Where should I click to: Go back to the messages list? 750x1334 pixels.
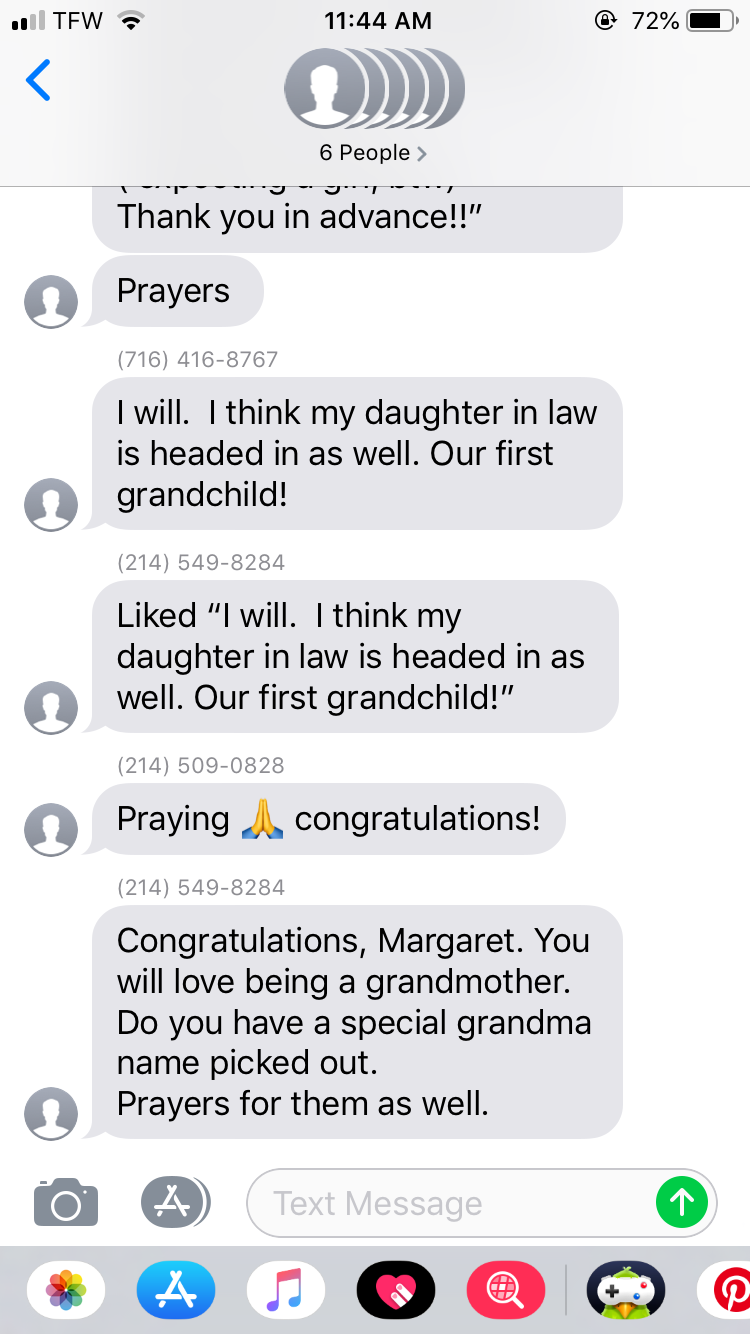point(38,81)
